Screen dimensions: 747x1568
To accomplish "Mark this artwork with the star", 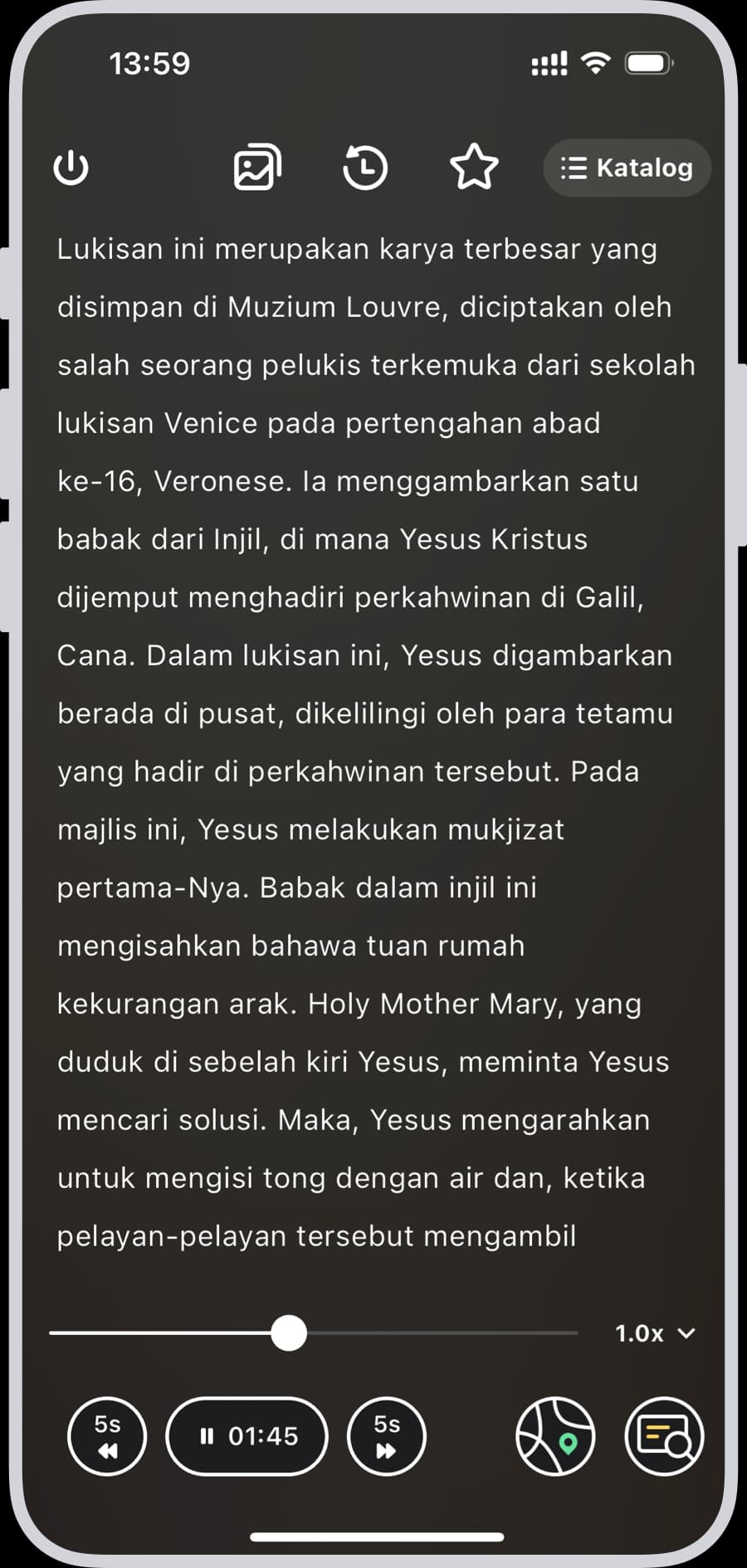I will point(474,168).
